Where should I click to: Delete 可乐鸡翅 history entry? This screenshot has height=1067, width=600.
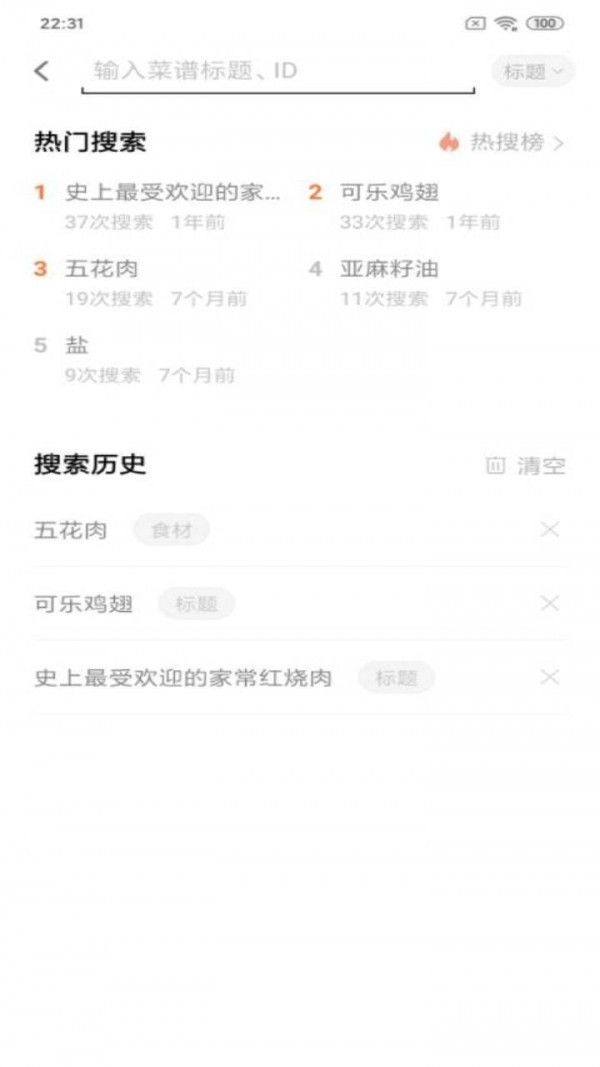549,603
